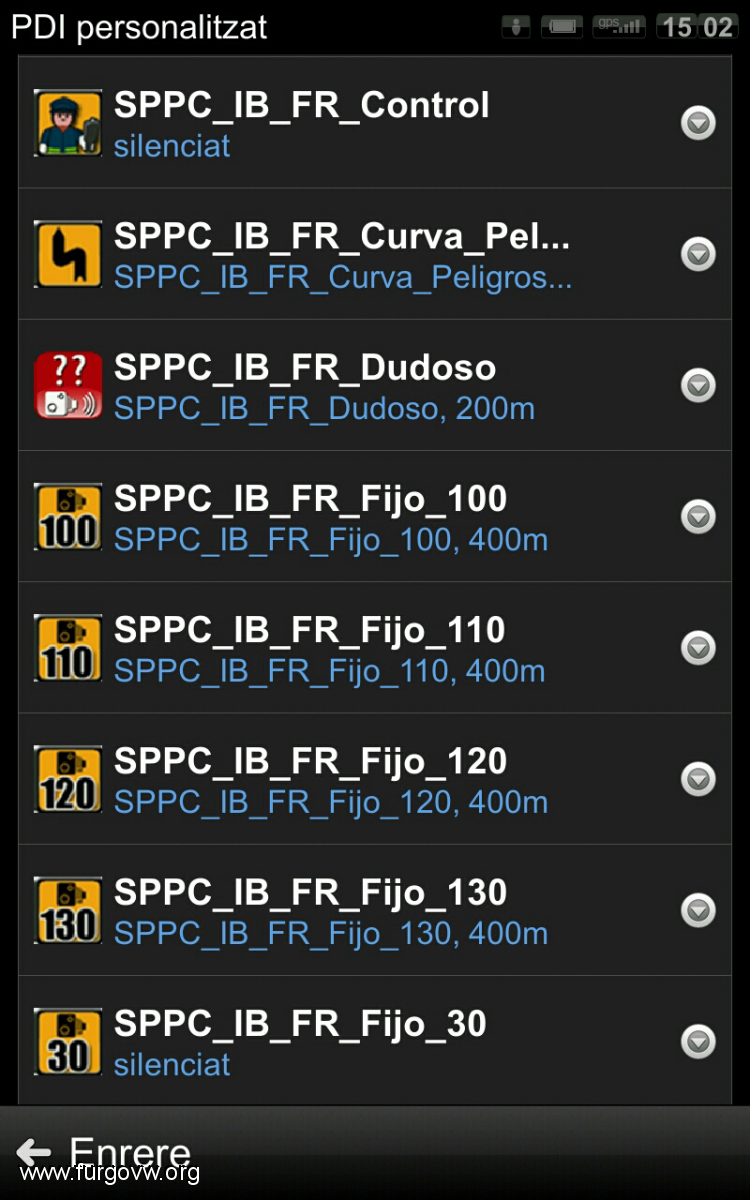The height and width of the screenshot is (1200, 750).
Task: Open SPPC_IB_FR_Fijo_130 entry
Action: coord(375,909)
